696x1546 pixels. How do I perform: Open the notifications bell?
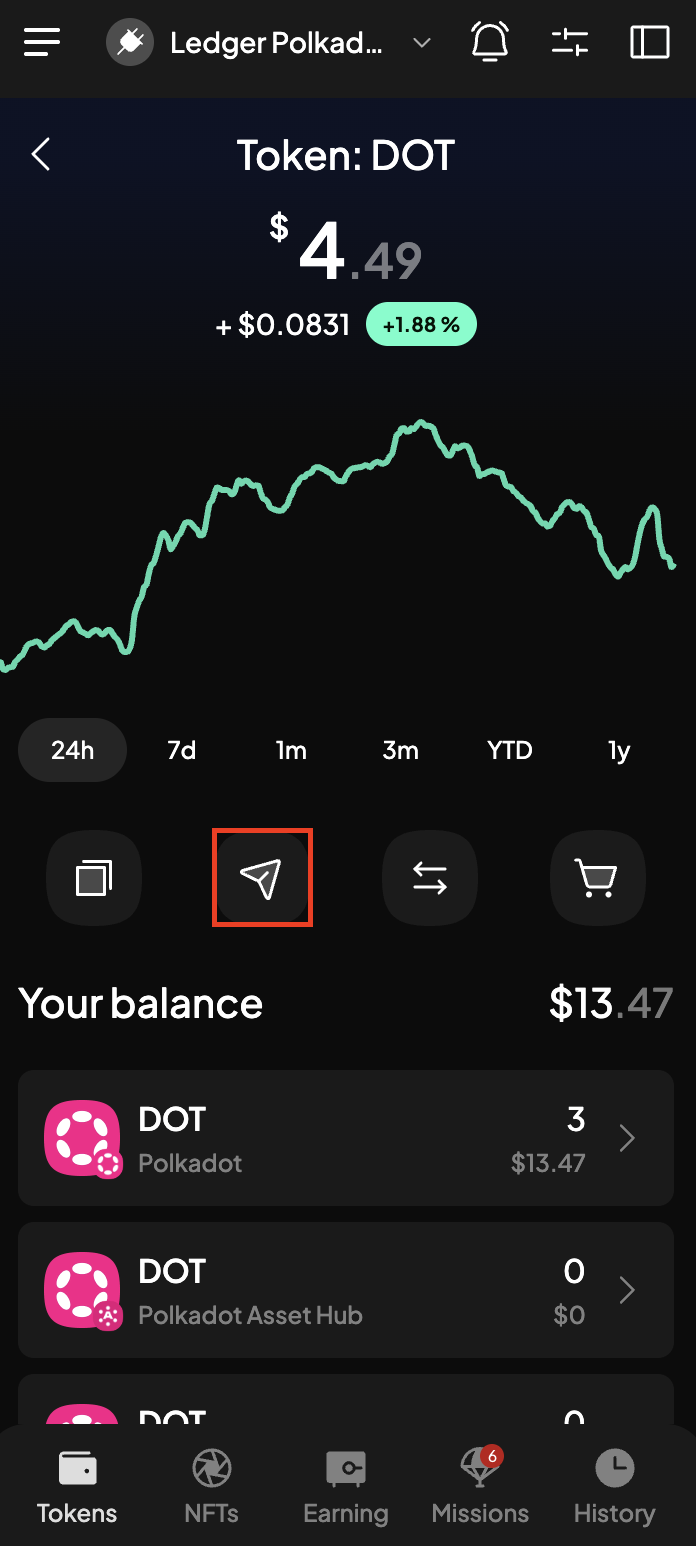click(489, 42)
